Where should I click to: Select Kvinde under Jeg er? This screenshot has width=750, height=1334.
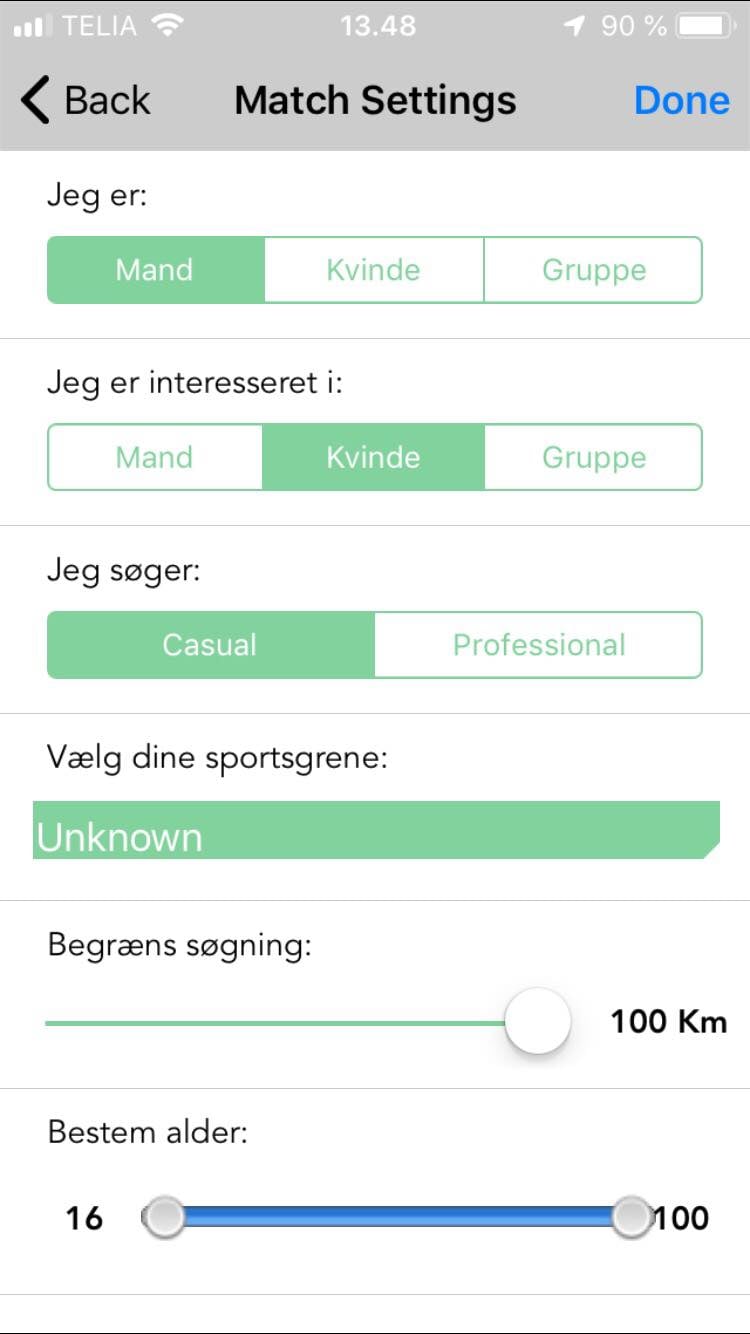(x=373, y=270)
